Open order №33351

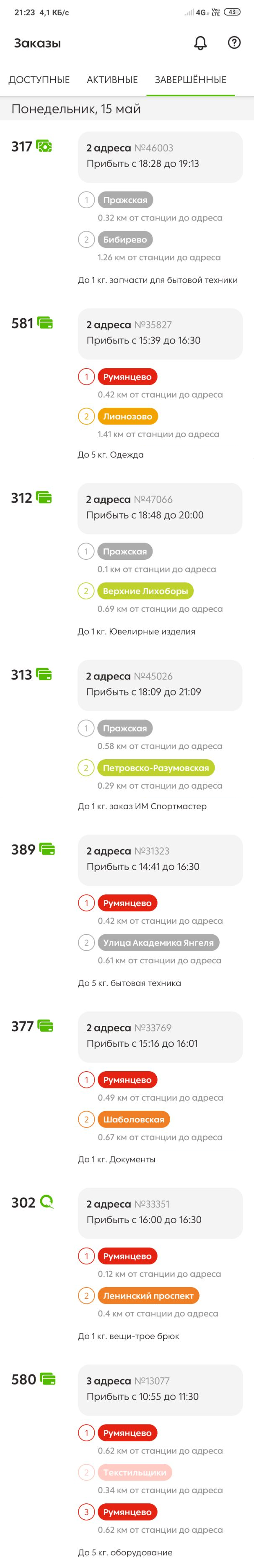160,1212
